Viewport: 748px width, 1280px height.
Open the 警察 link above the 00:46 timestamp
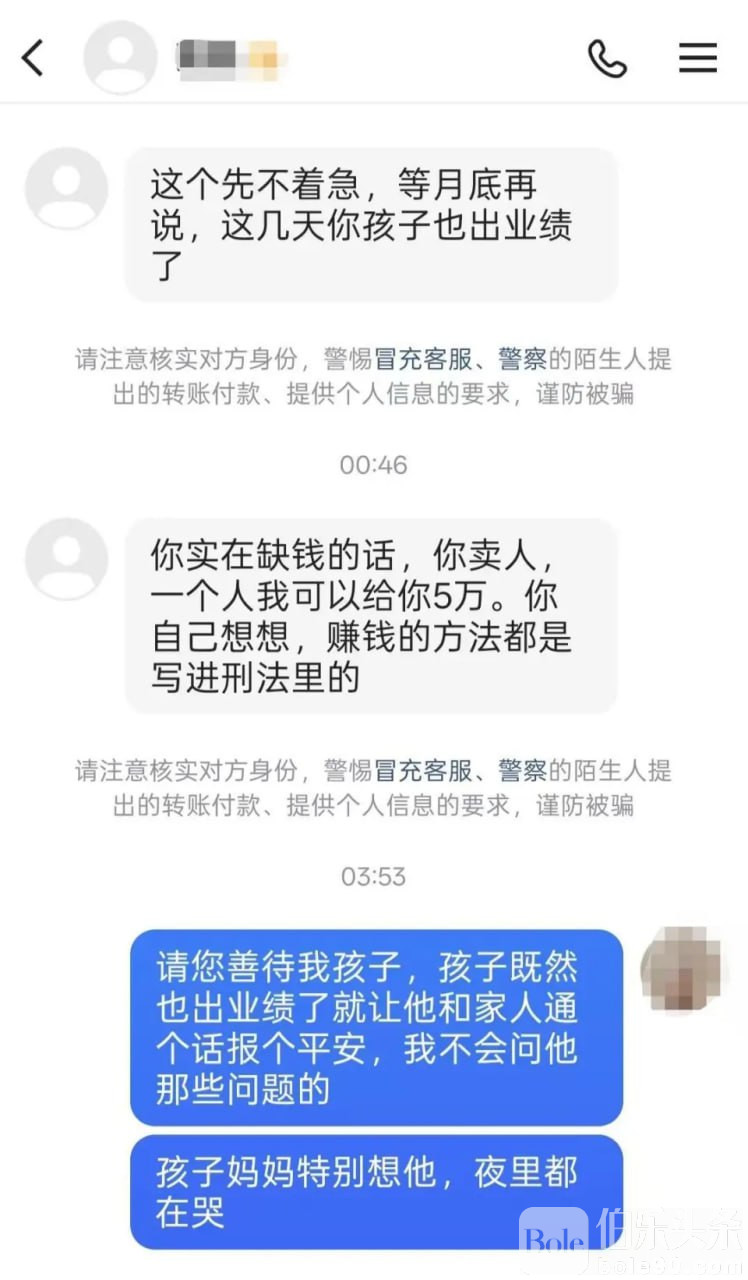pos(522,359)
